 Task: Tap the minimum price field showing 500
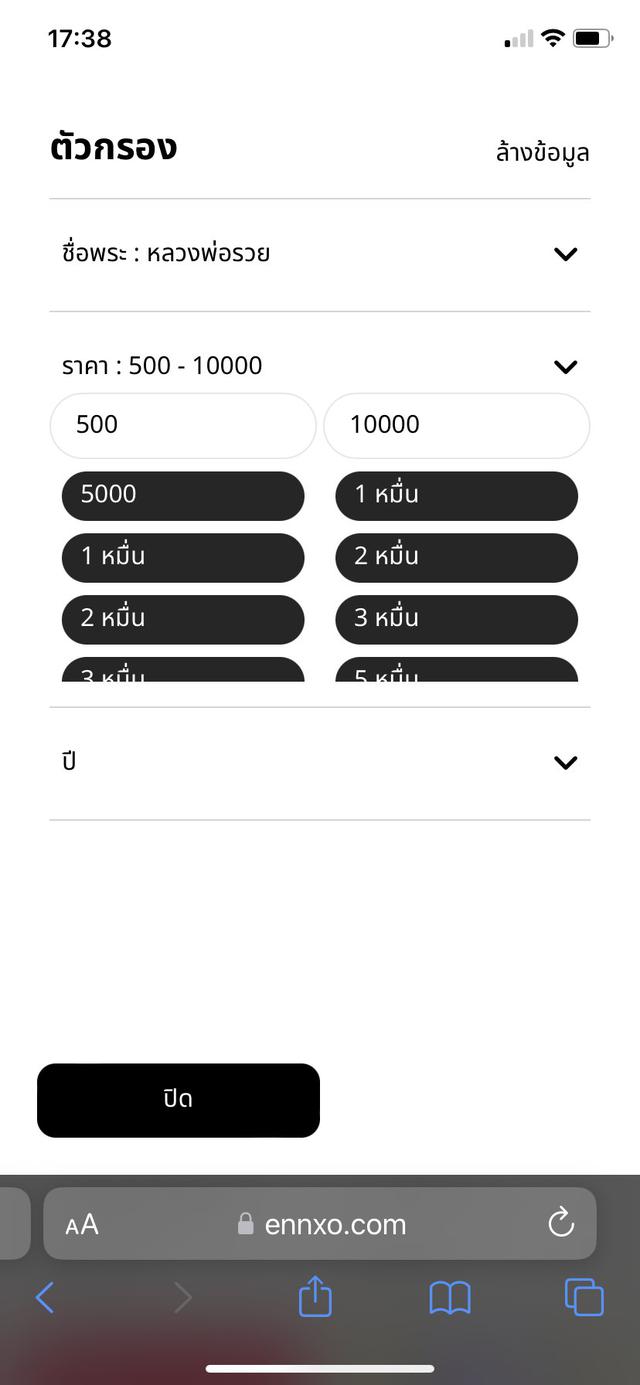[x=183, y=425]
